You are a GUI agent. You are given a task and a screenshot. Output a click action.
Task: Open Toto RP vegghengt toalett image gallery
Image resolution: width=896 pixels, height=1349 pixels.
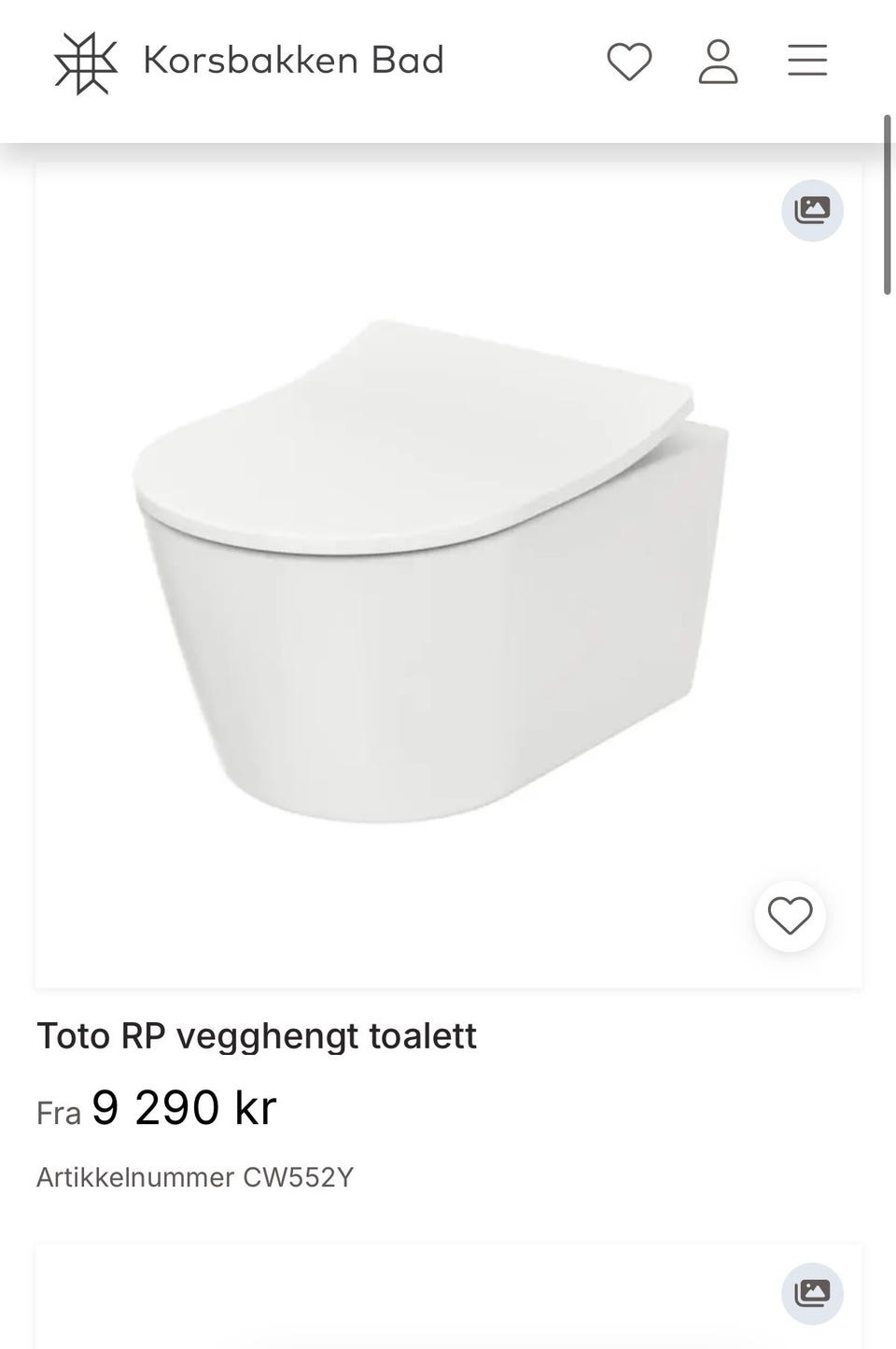tap(812, 210)
